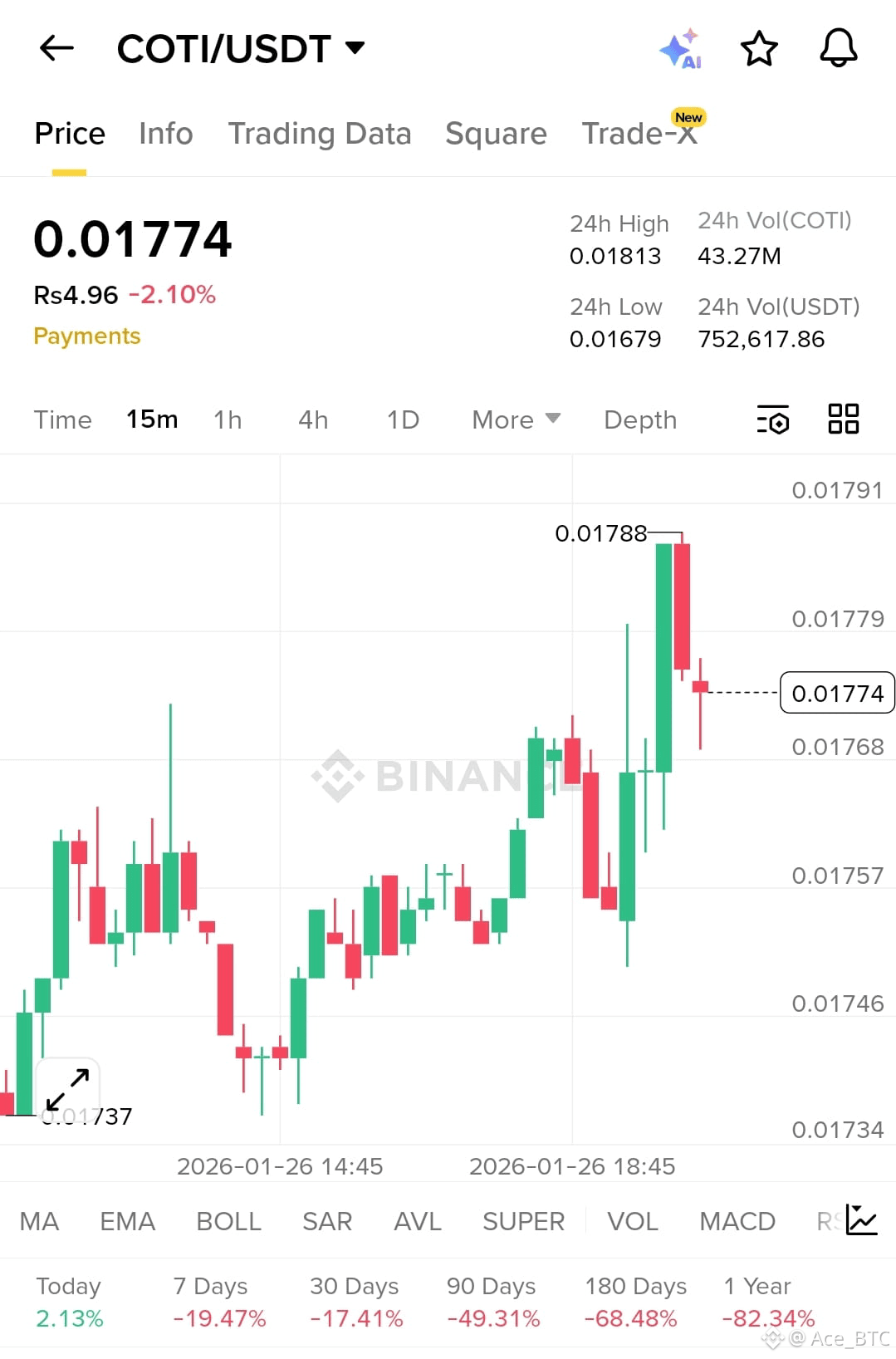
Task: Switch to the Trading Data tab
Action: click(321, 134)
